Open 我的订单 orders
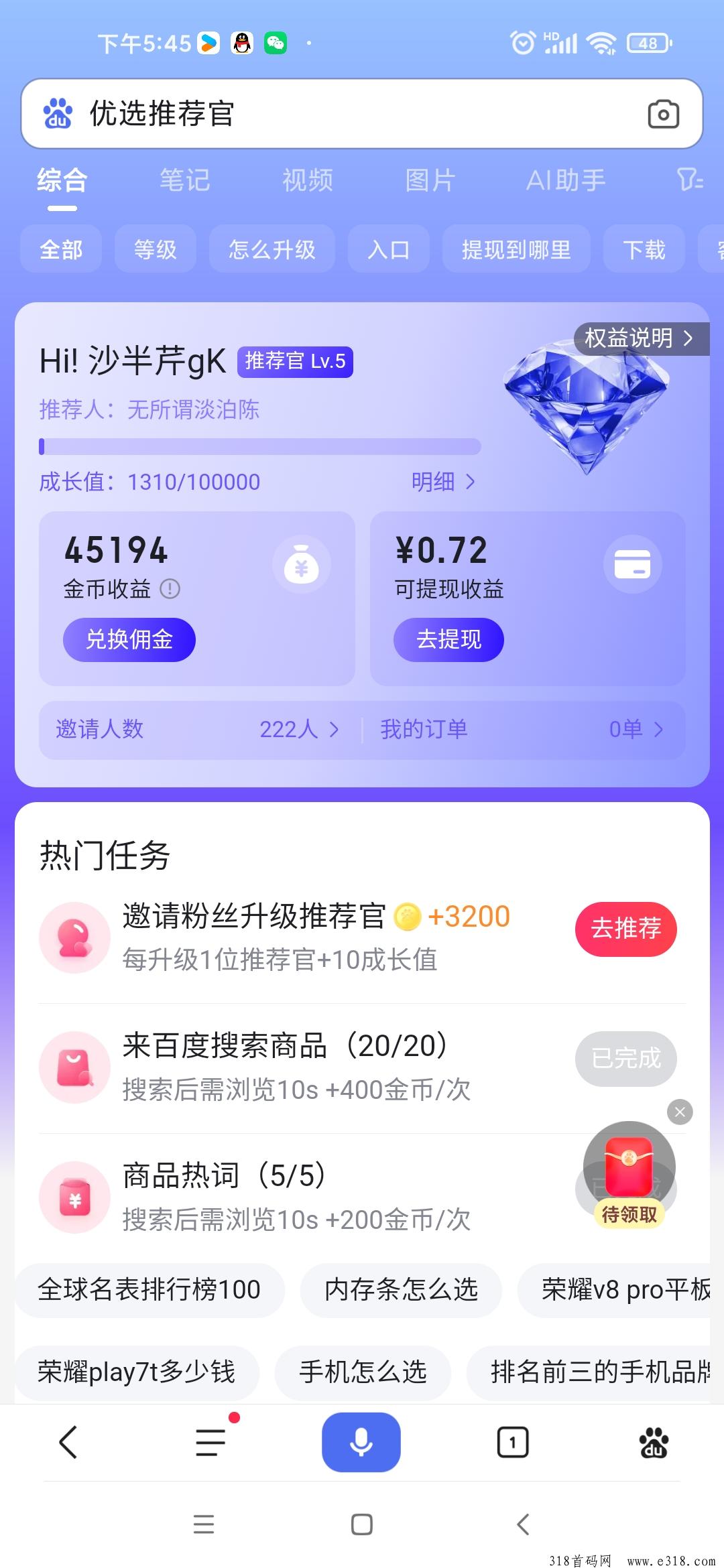This screenshot has height=1568, width=724. click(522, 729)
